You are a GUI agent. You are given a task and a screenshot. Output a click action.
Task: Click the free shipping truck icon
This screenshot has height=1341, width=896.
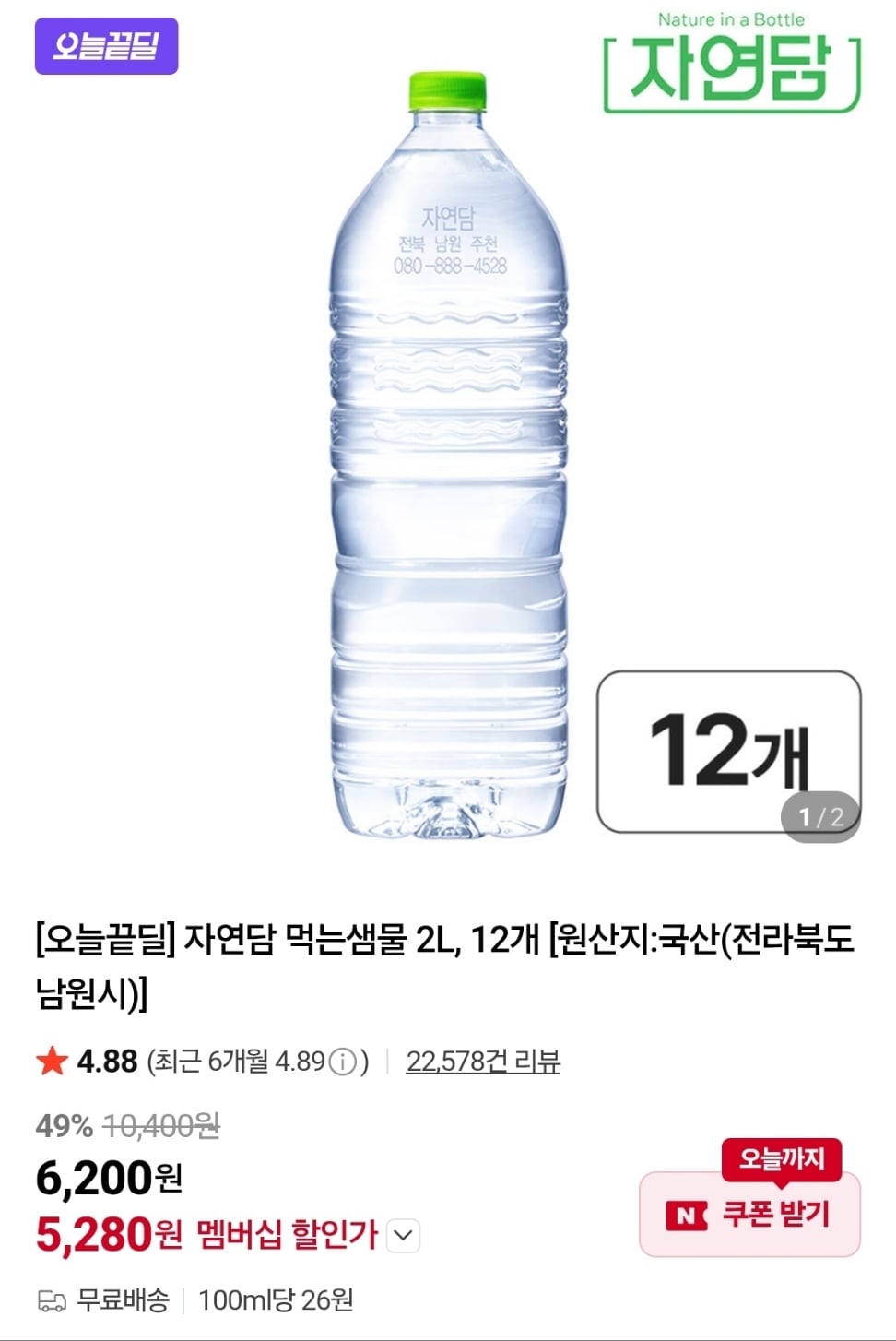point(51,1300)
